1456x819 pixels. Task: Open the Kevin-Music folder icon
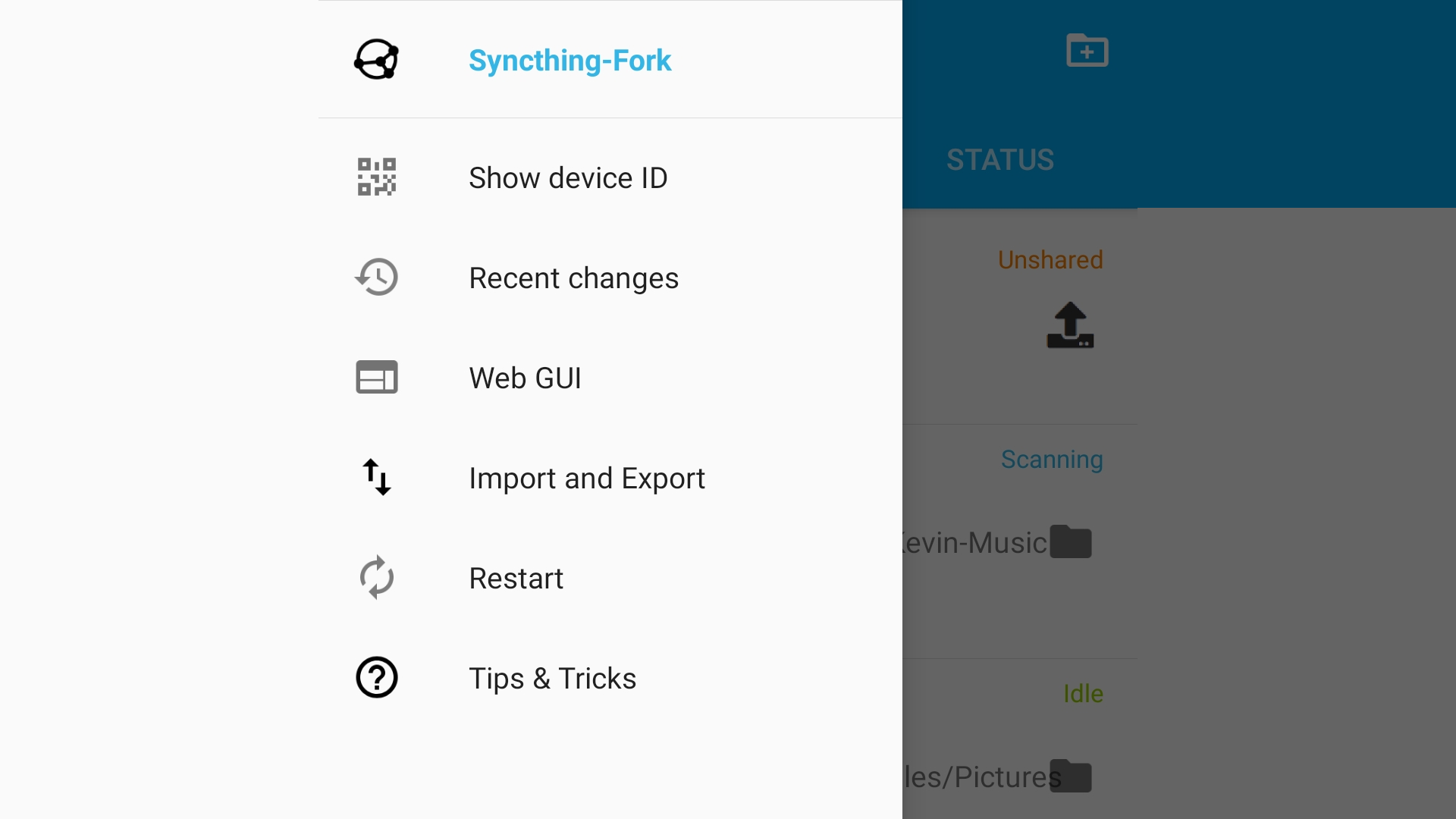click(1070, 542)
